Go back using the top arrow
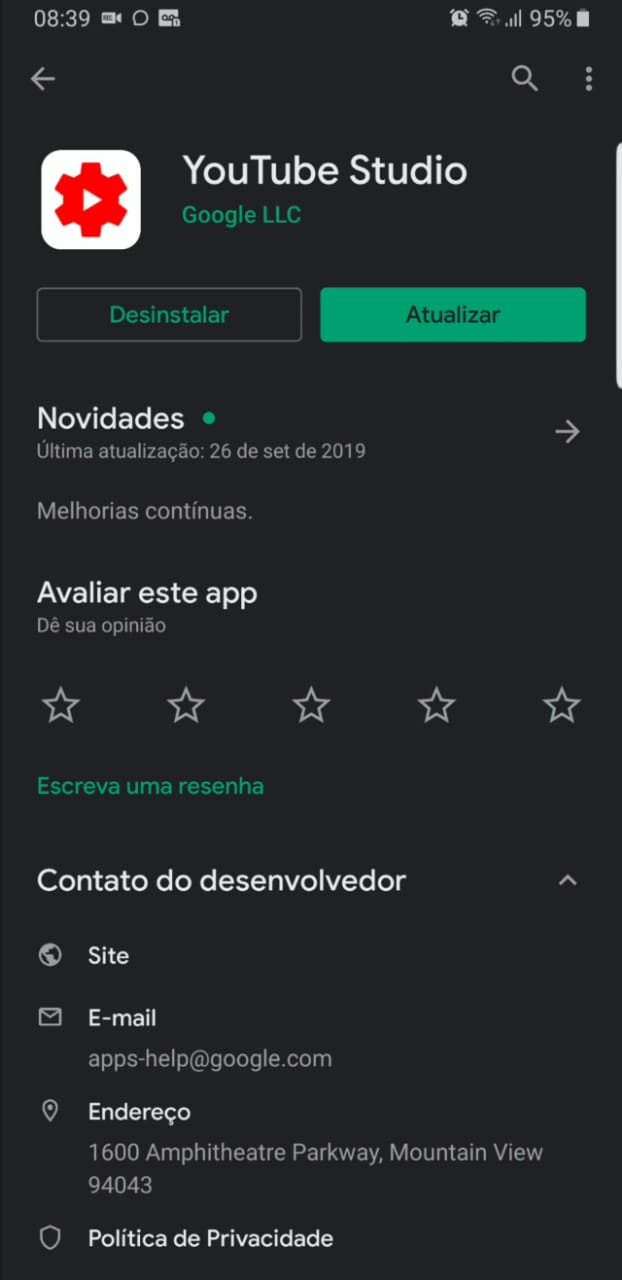 pos(43,79)
